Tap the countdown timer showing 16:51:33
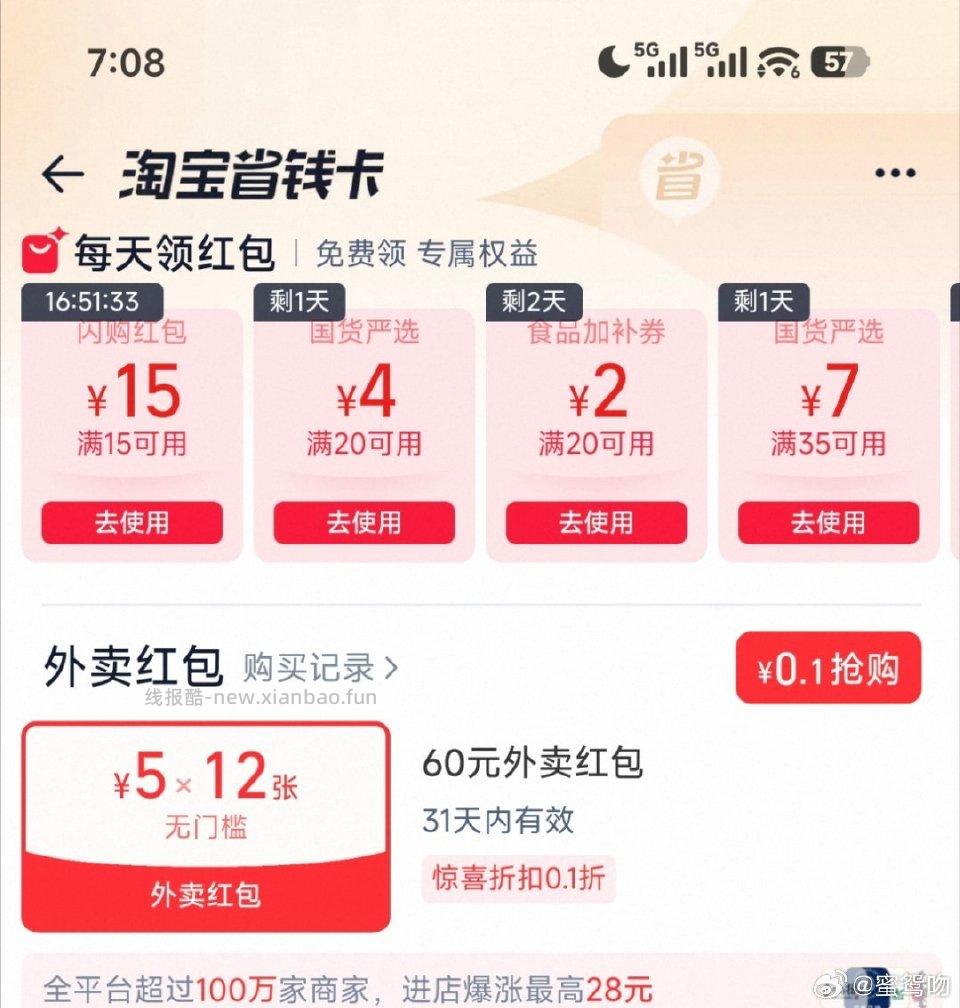Viewport: 960px width, 1008px height. coord(90,301)
